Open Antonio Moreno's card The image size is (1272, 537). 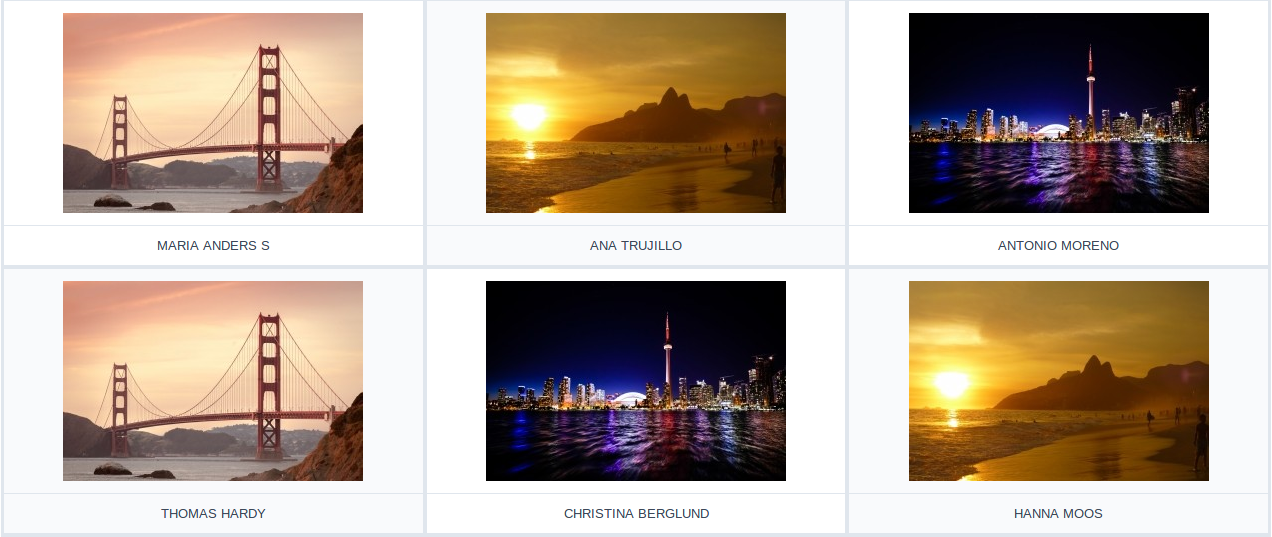pyautogui.click(x=1058, y=113)
